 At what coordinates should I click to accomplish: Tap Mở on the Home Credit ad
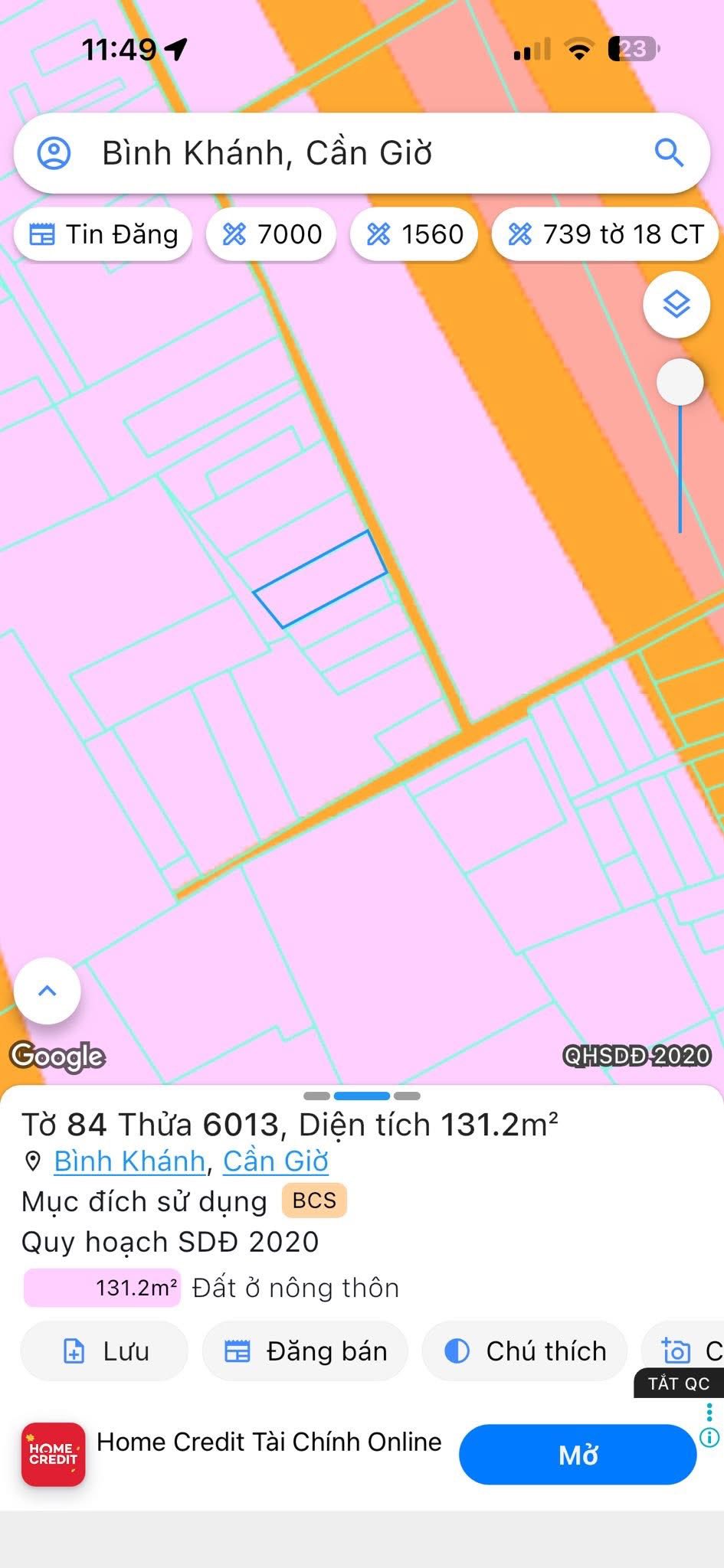(x=578, y=1455)
